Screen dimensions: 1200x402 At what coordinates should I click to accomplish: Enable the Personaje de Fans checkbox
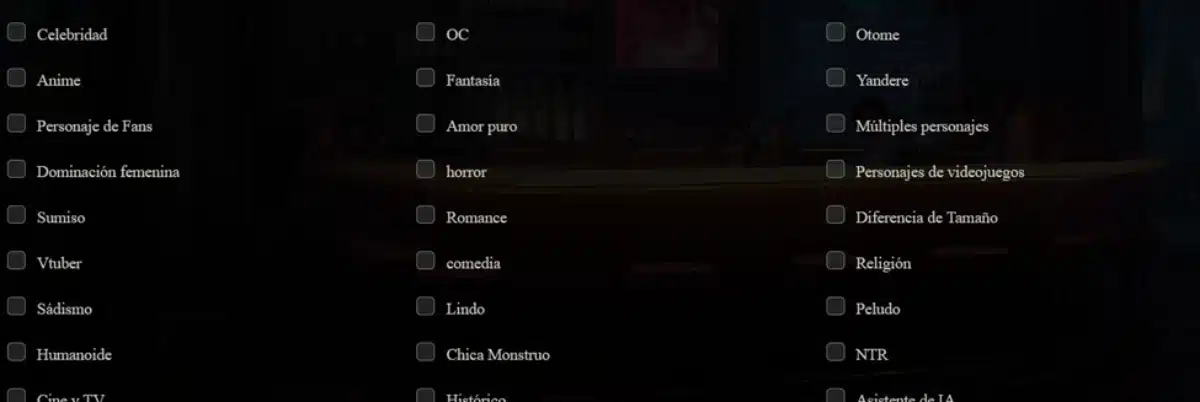click(x=16, y=124)
